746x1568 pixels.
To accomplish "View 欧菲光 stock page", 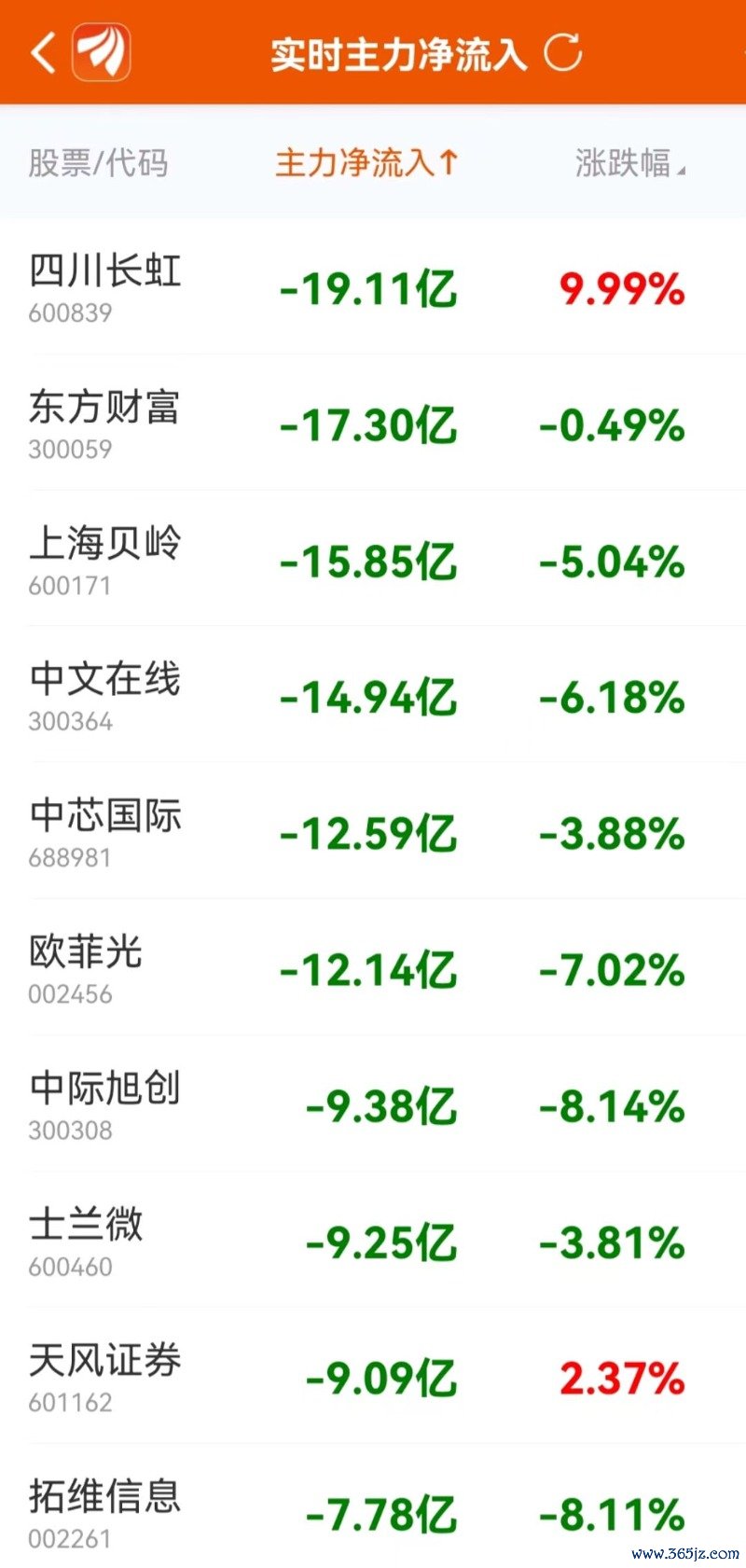I will (373, 967).
